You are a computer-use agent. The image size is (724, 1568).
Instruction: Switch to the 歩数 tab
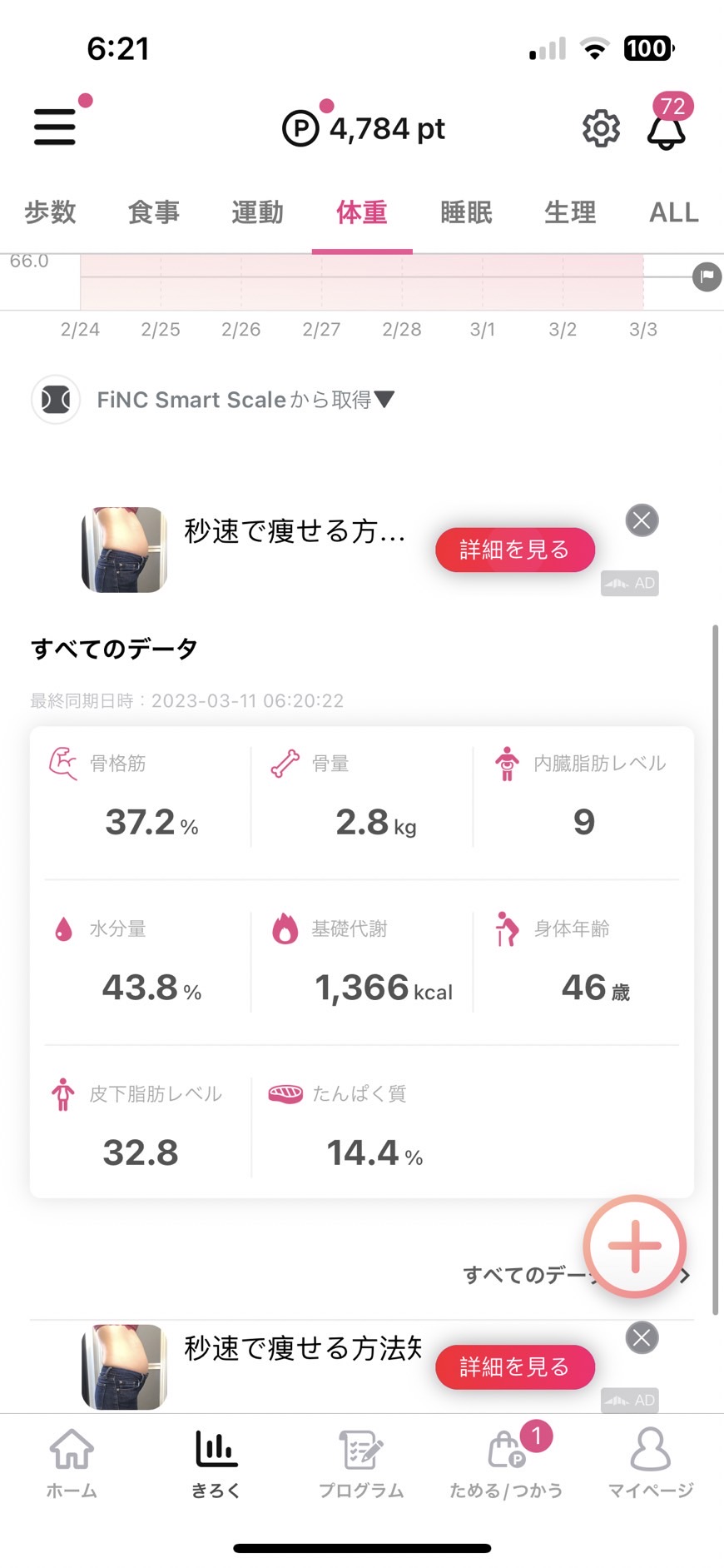[50, 212]
